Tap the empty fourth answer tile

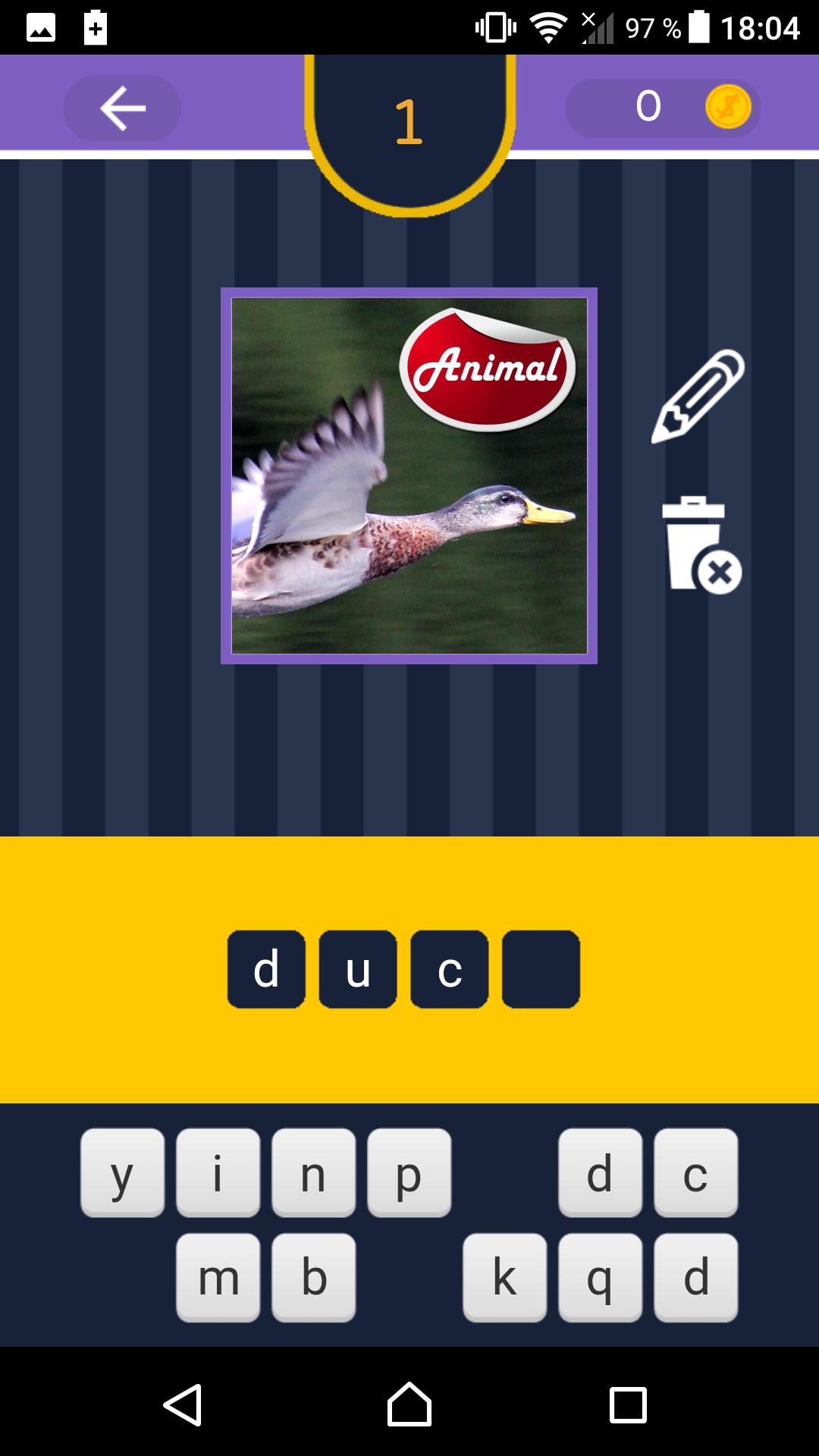[541, 969]
